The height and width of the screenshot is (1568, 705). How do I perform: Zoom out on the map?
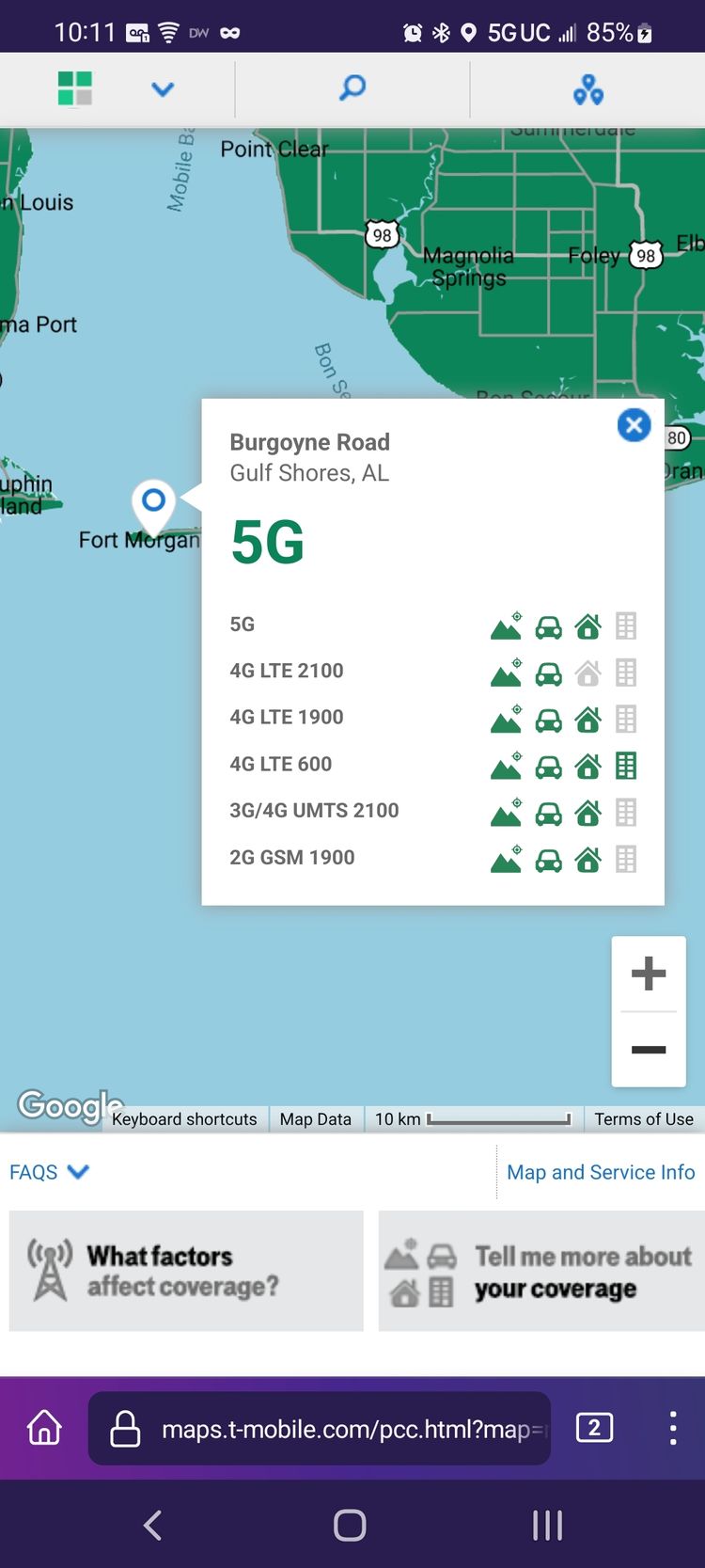coord(648,1050)
